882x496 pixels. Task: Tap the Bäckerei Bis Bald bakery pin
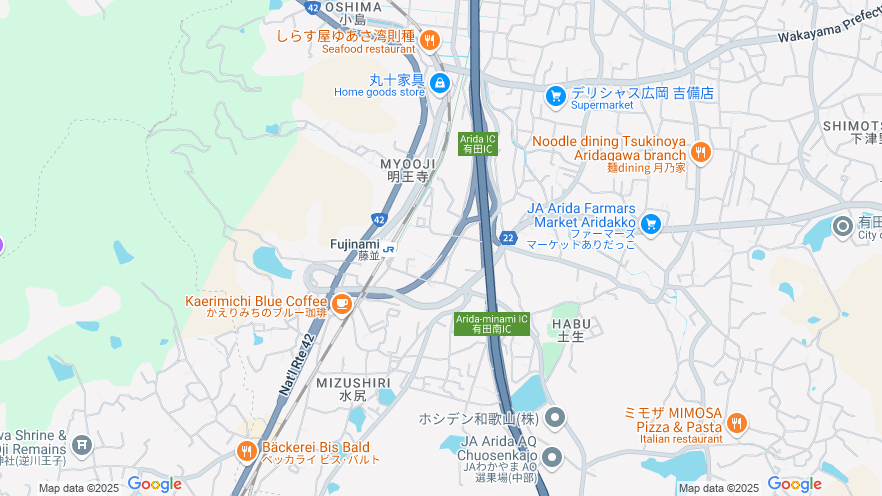(247, 452)
